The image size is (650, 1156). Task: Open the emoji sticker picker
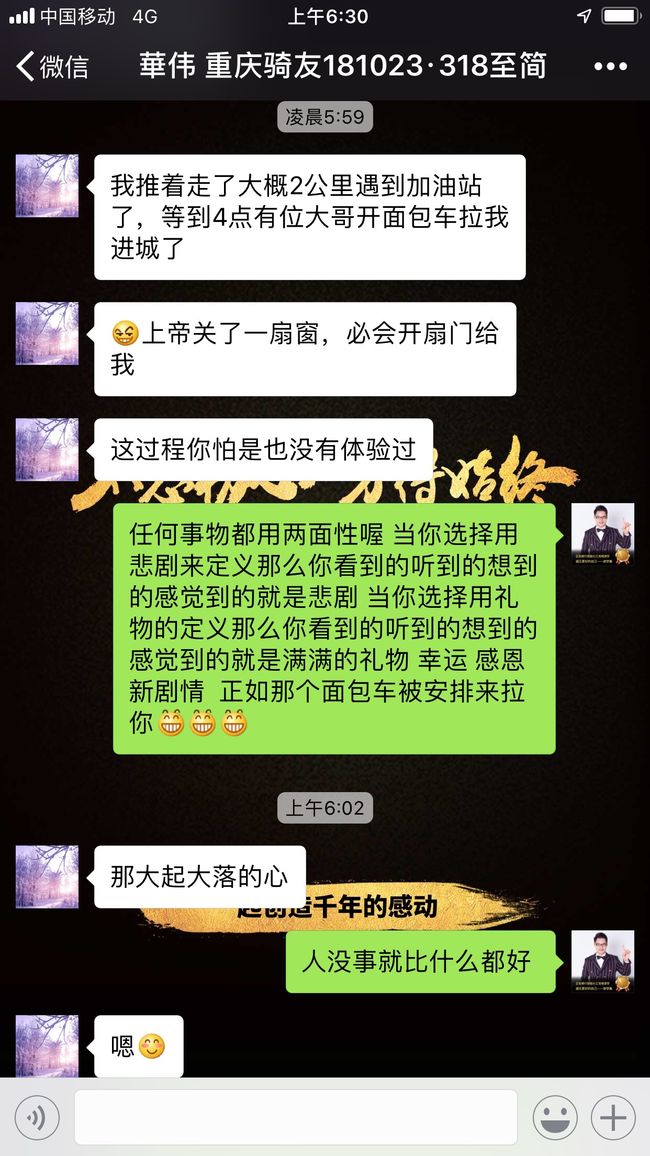click(555, 1118)
